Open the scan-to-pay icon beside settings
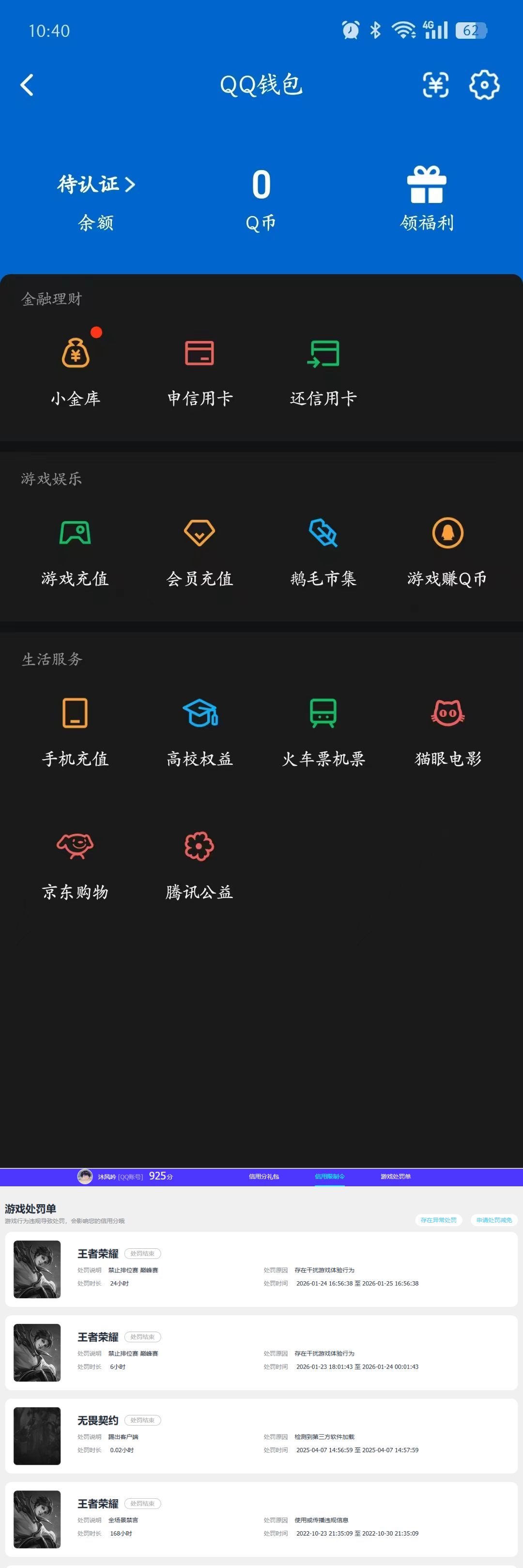The height and width of the screenshot is (1568, 523). tap(435, 85)
